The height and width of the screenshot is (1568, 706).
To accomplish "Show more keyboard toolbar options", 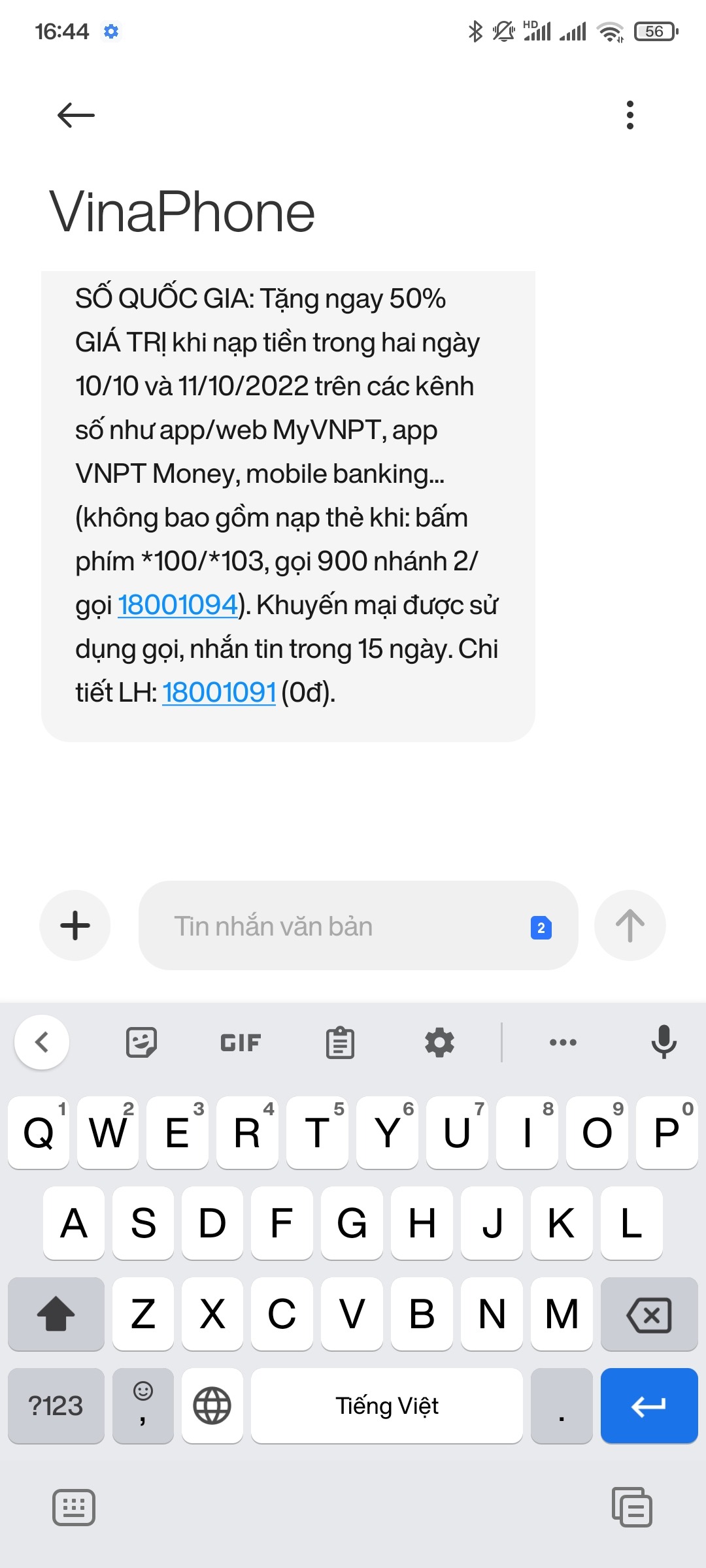I will (x=563, y=1042).
